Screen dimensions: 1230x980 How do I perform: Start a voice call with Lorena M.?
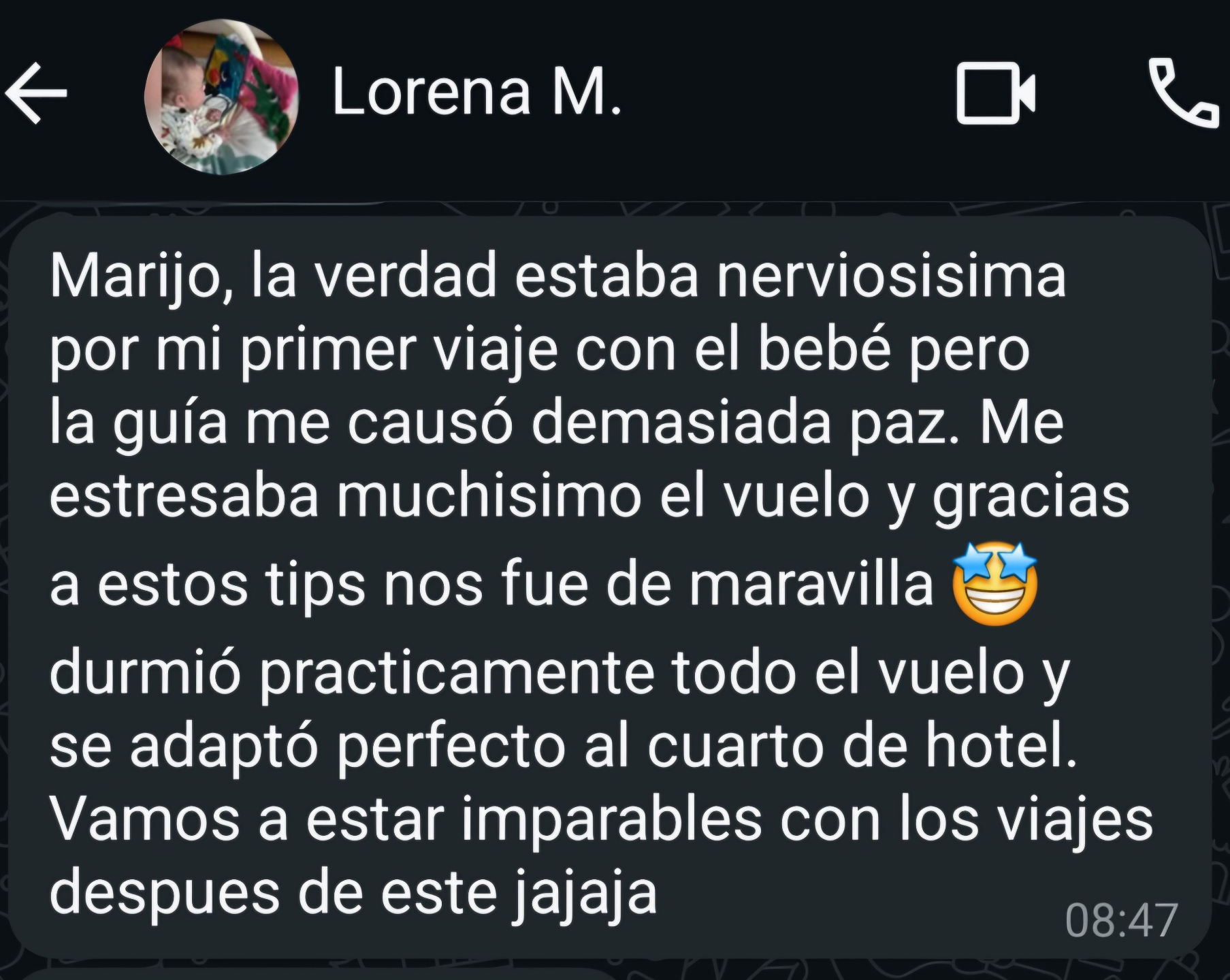[x=1183, y=93]
